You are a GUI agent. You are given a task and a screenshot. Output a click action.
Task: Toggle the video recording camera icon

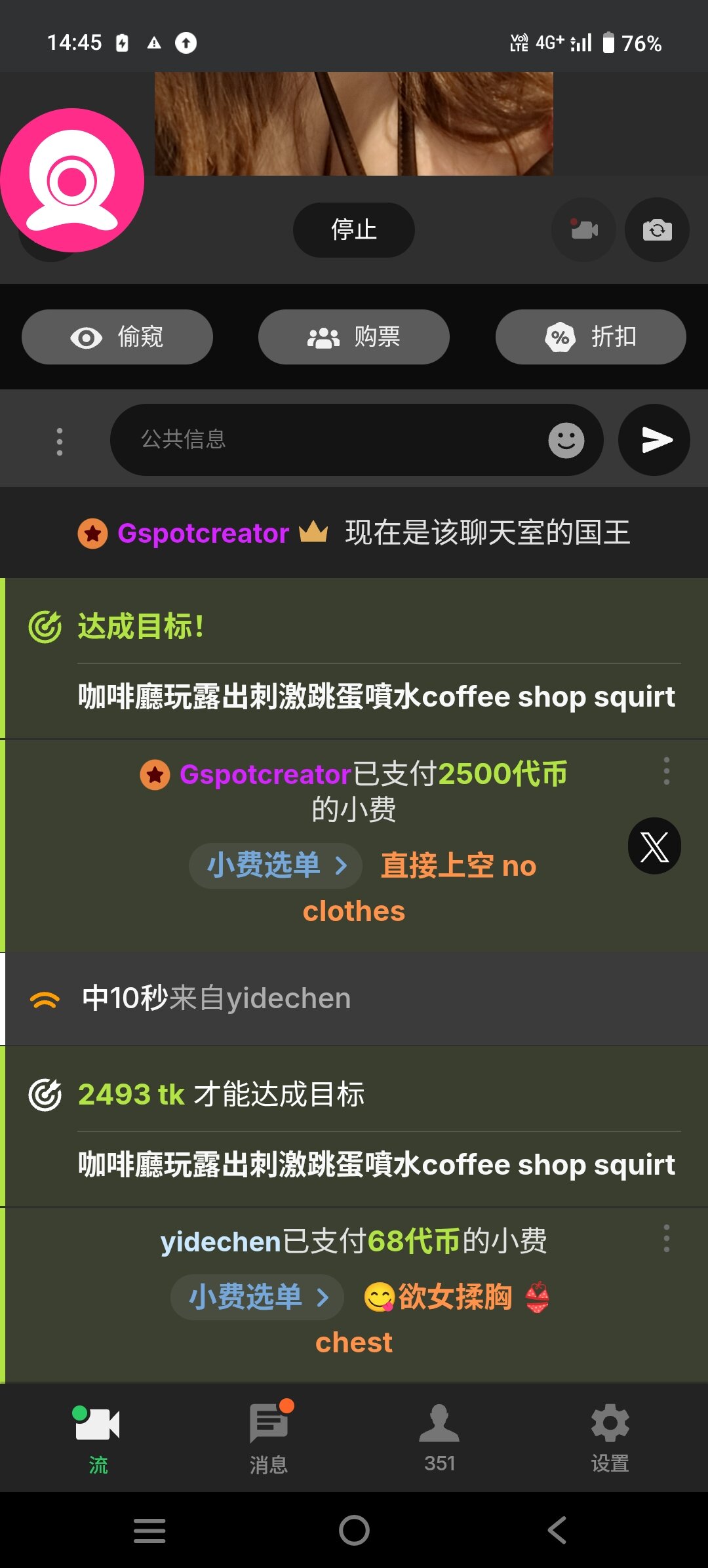(583, 230)
